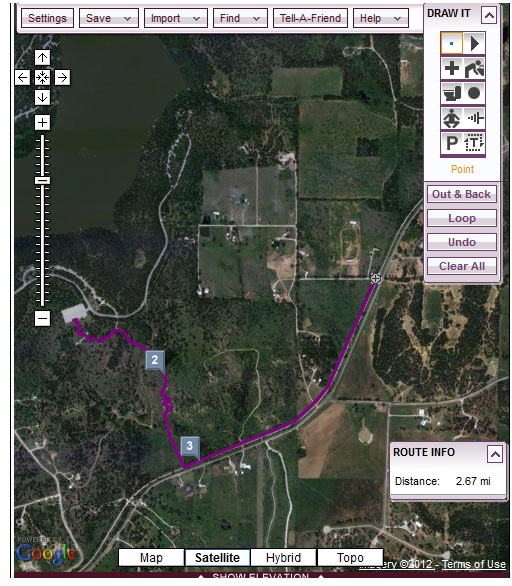Select the parking marker tool
The image size is (512, 586).
pos(452,143)
